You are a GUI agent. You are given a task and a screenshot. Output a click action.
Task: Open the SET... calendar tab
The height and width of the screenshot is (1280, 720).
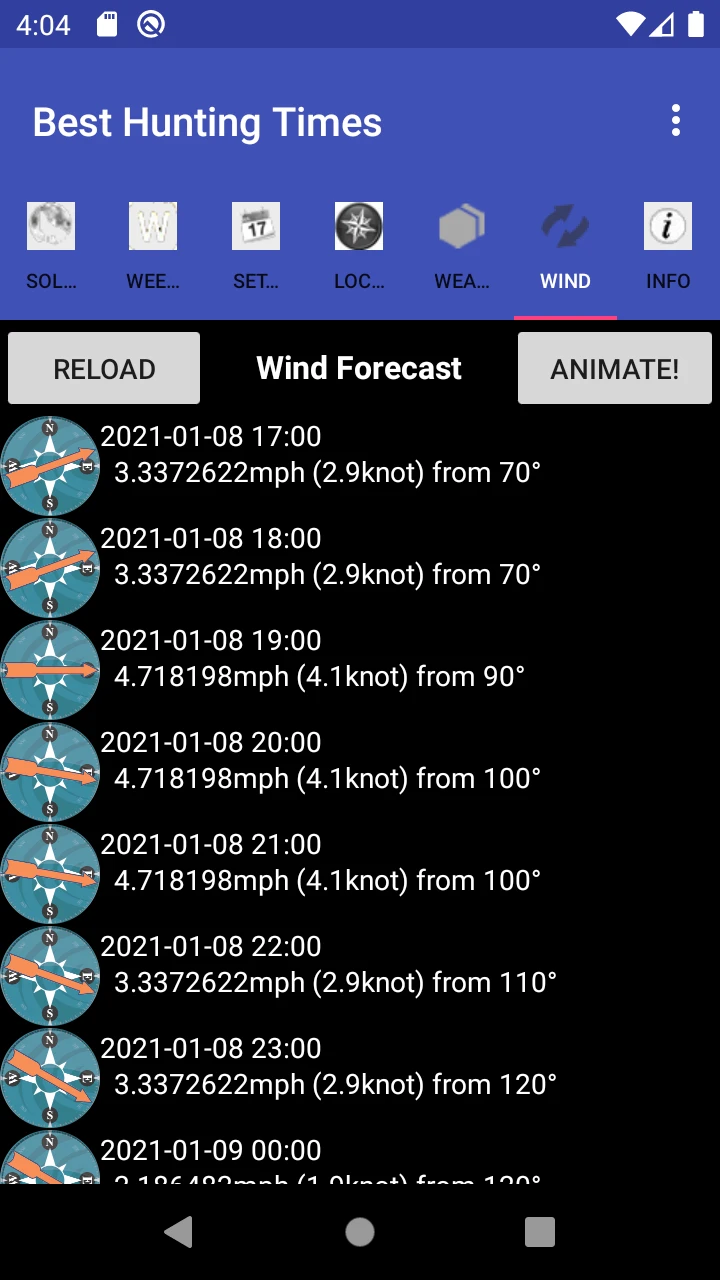[256, 246]
